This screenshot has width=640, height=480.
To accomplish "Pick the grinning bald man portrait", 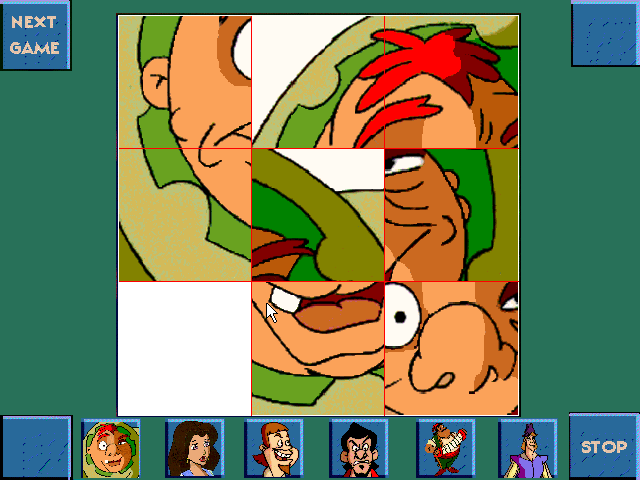I will coord(274,449).
